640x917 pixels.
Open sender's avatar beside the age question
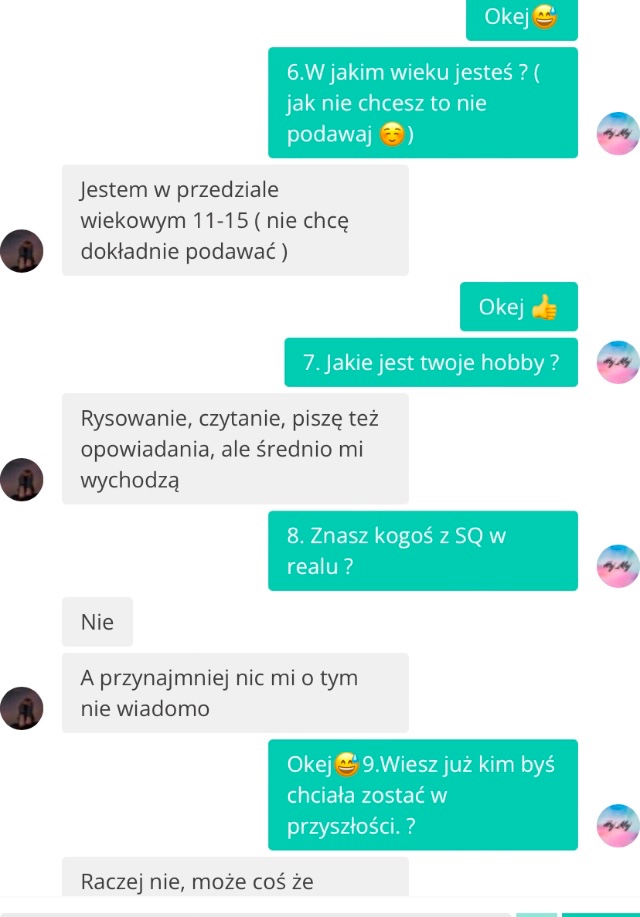[617, 134]
